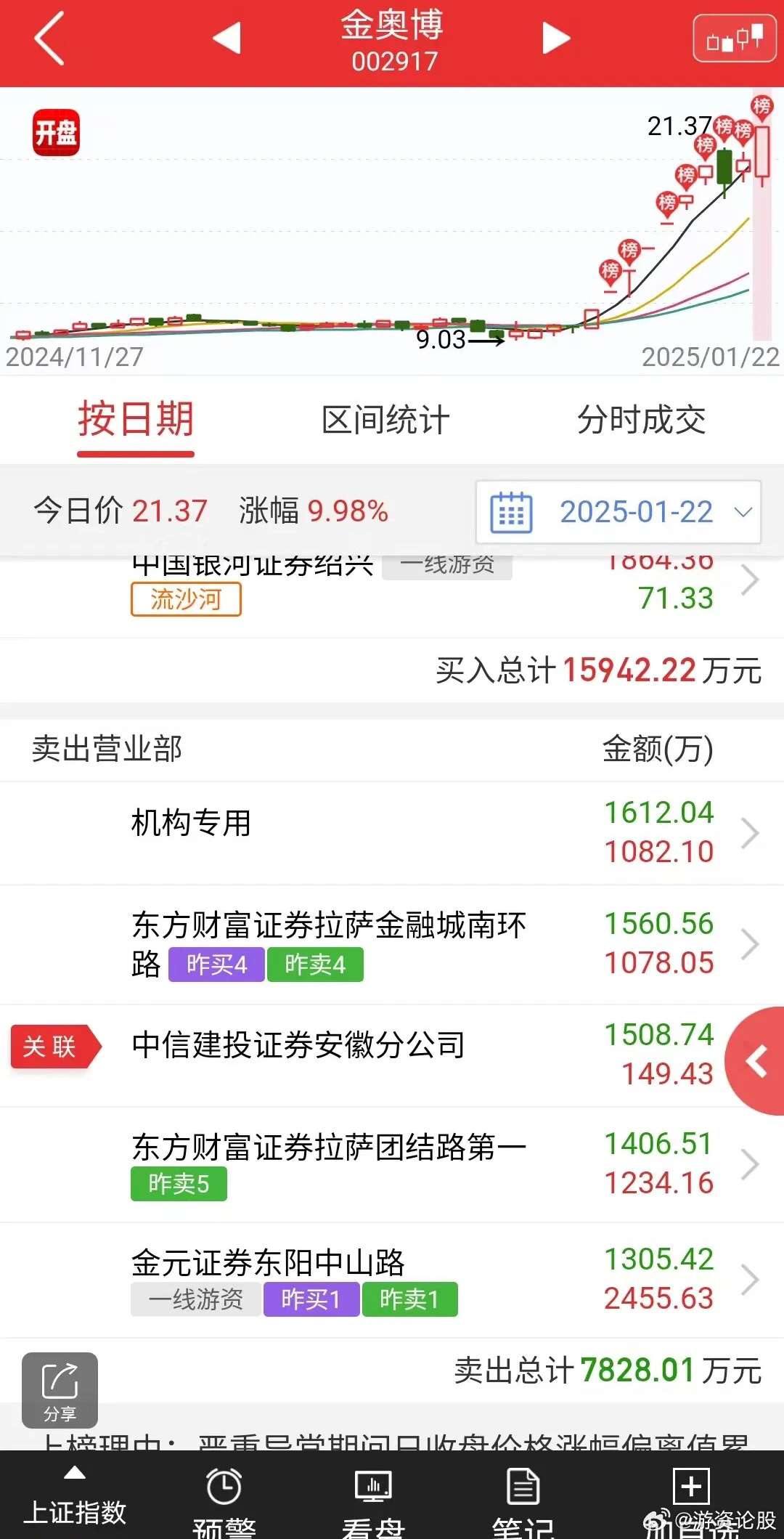Open the candlestick chart icon

click(735, 38)
